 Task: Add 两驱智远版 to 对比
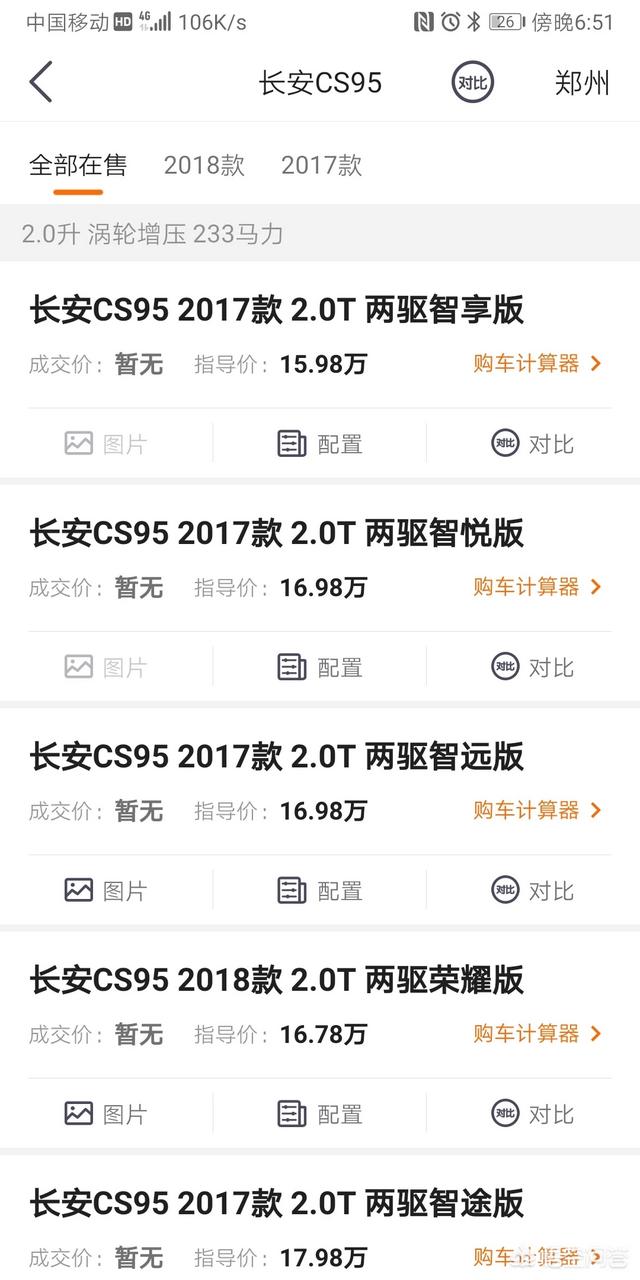point(532,889)
